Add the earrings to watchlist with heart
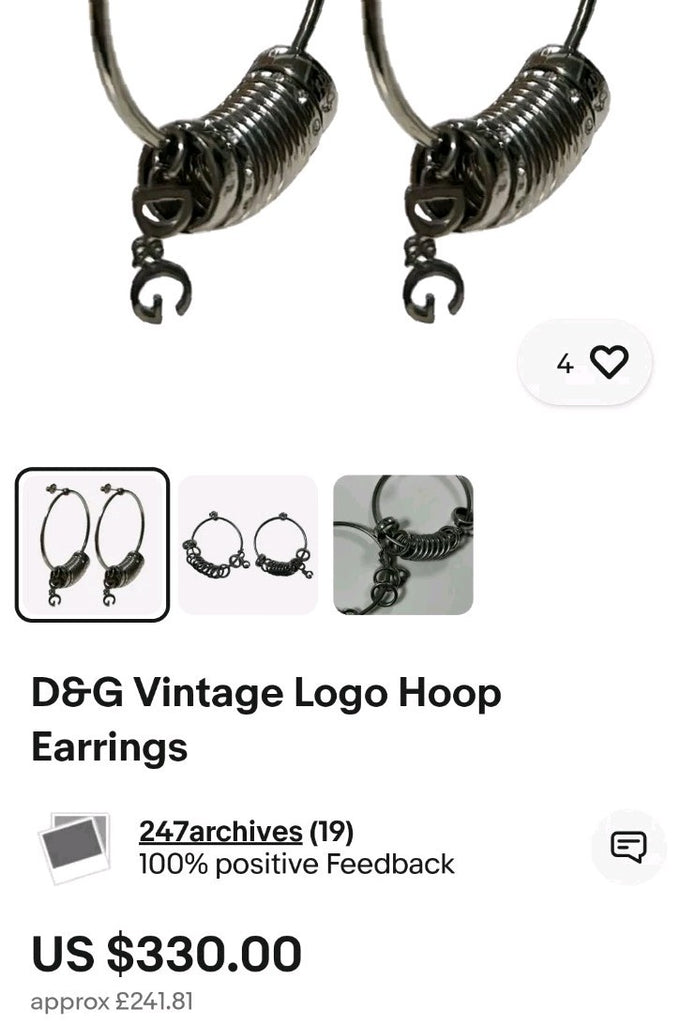The image size is (695, 1024). pos(607,362)
